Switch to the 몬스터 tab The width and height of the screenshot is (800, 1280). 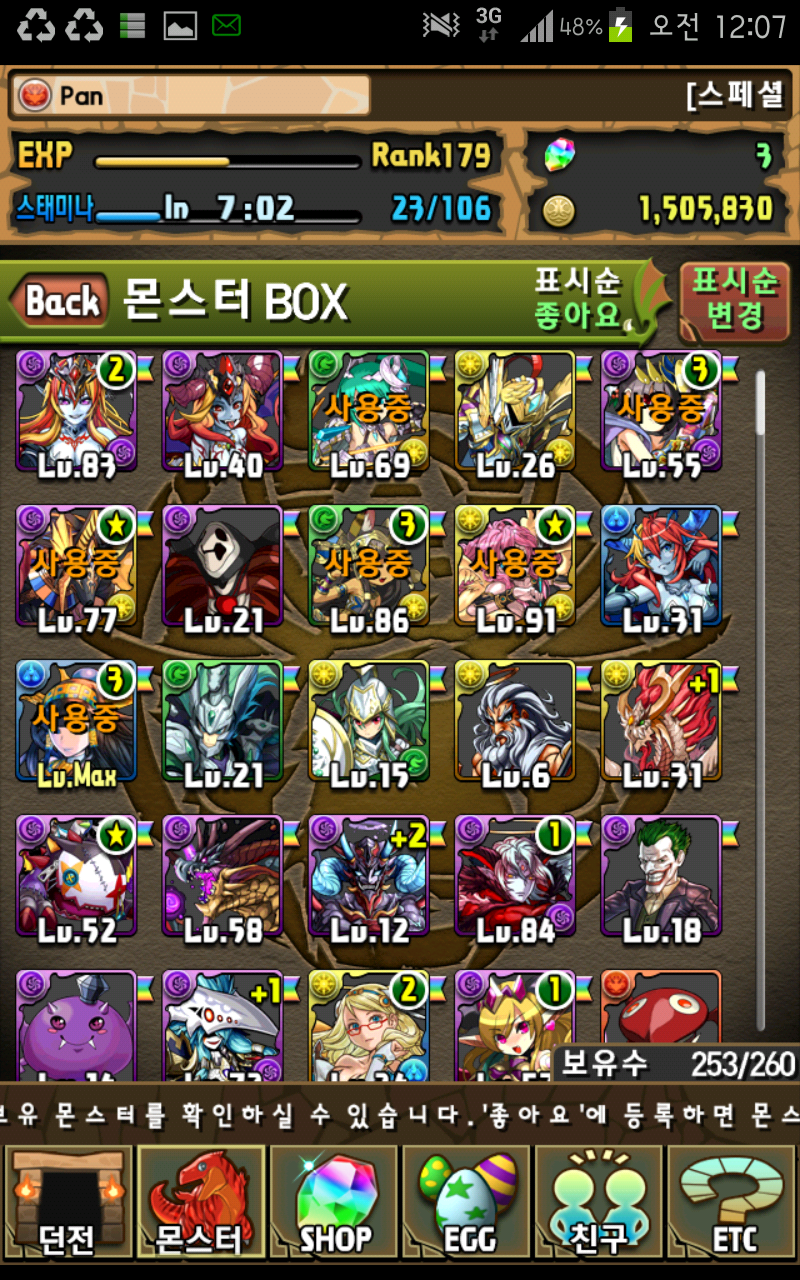coord(200,1202)
